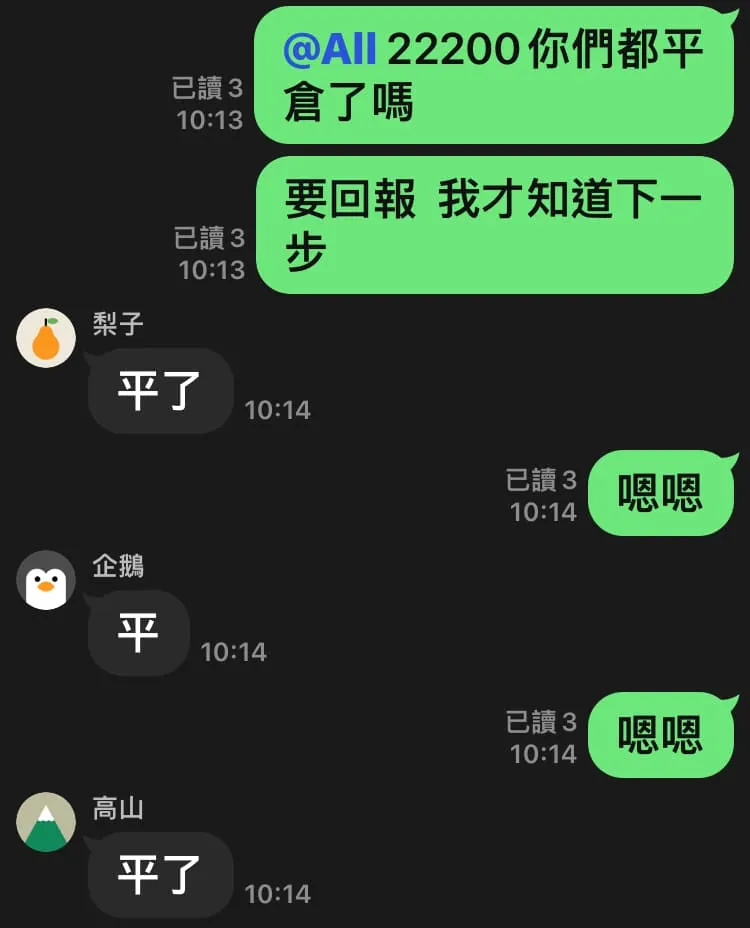This screenshot has width=750, height=928.
Task: Select the orange-background pear profile picture
Action: point(45,337)
